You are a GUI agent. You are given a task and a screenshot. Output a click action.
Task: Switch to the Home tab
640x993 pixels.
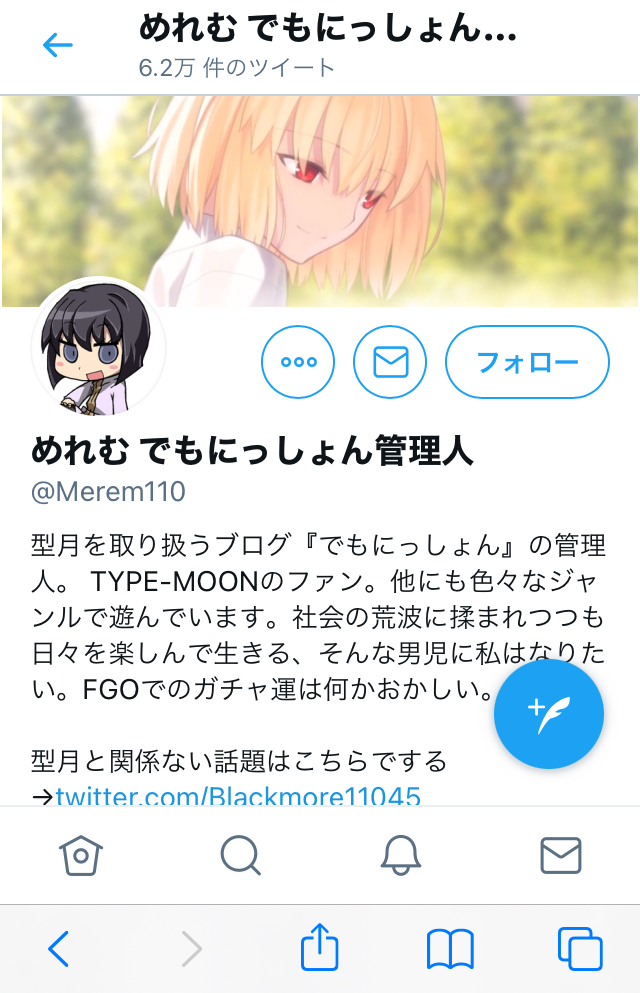coord(81,856)
